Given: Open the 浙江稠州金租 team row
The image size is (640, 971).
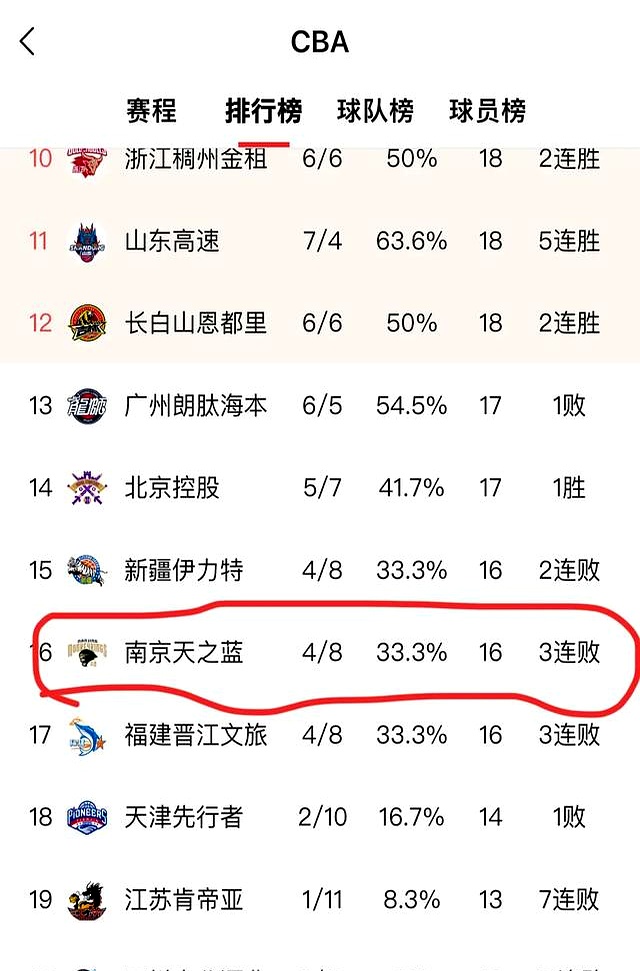Looking at the screenshot, I should pyautogui.click(x=196, y=159).
